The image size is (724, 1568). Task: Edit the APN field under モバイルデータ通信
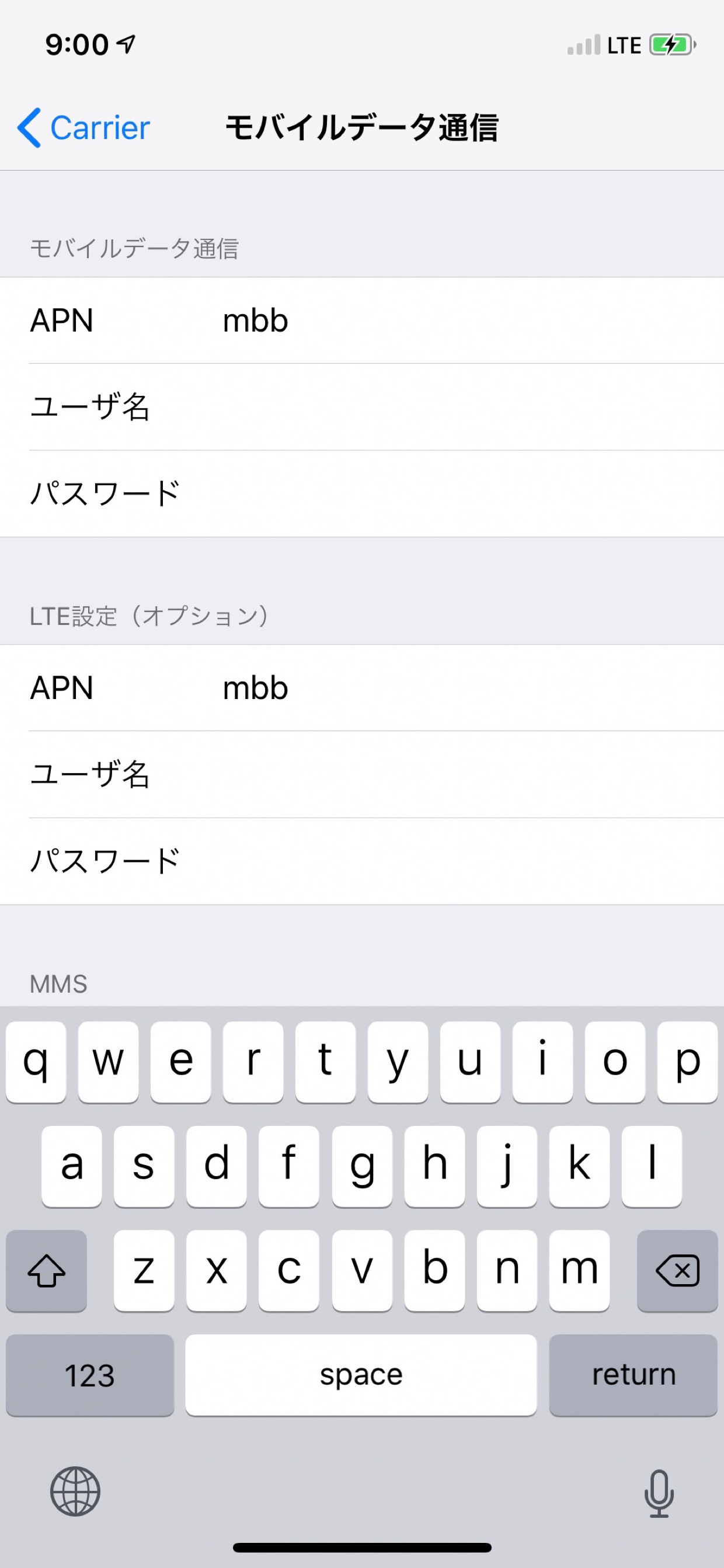click(362, 321)
